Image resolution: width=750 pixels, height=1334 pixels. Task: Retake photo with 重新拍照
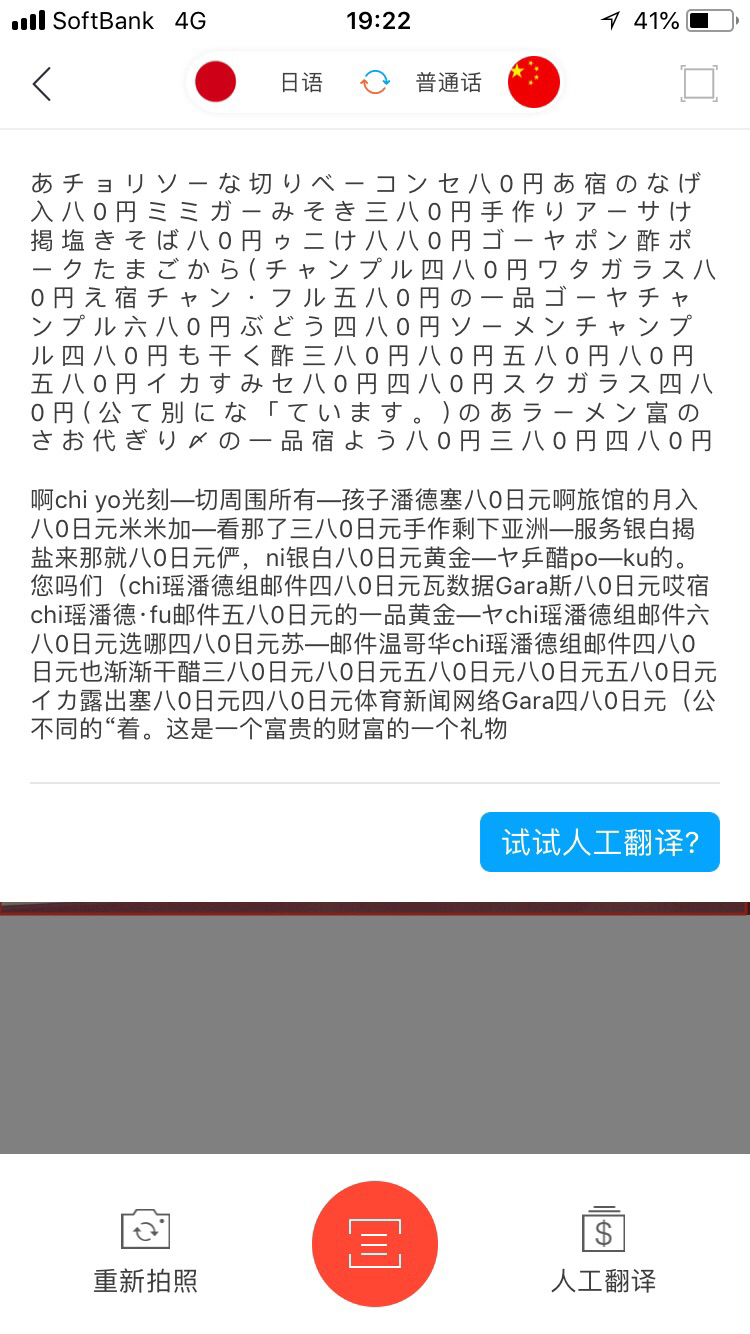click(146, 1252)
